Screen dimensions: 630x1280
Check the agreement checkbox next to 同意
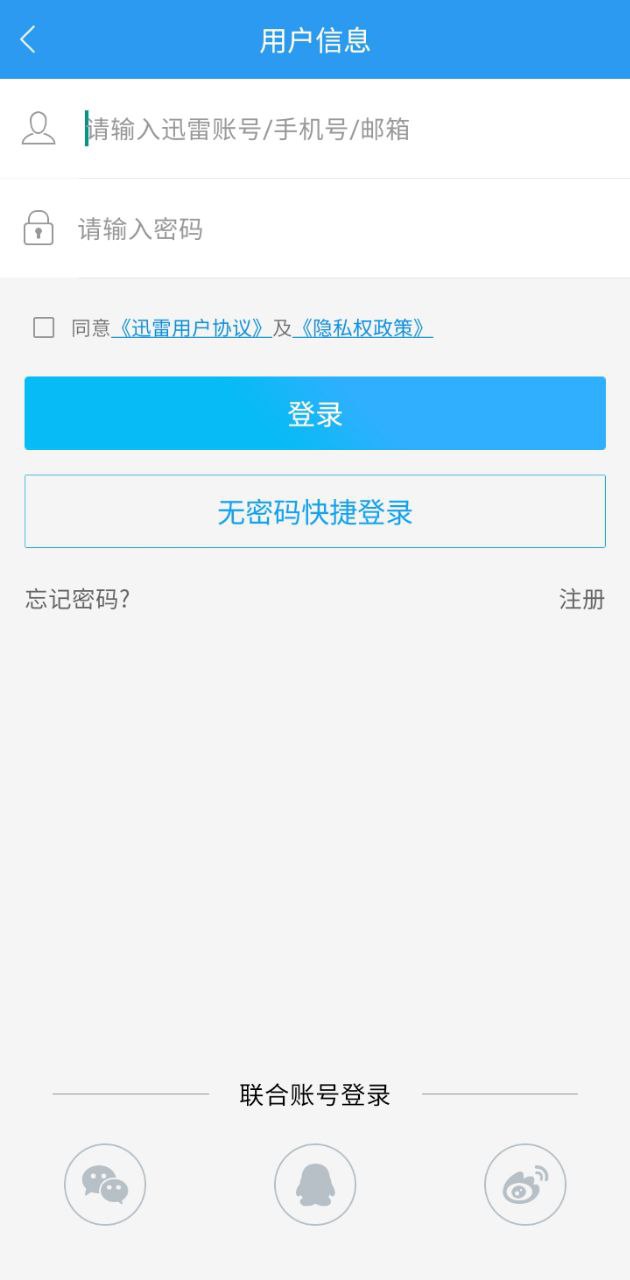44,328
